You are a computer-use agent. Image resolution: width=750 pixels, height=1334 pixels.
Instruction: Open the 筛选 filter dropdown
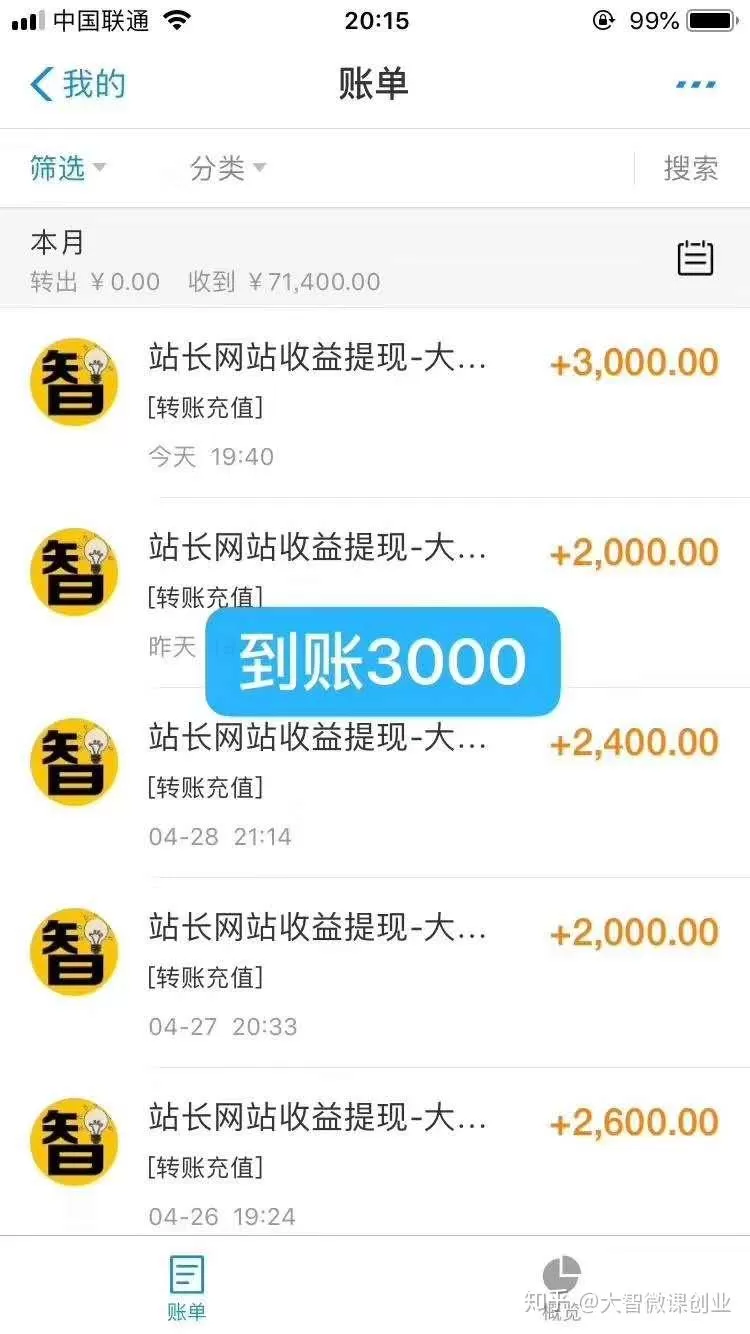pos(68,168)
